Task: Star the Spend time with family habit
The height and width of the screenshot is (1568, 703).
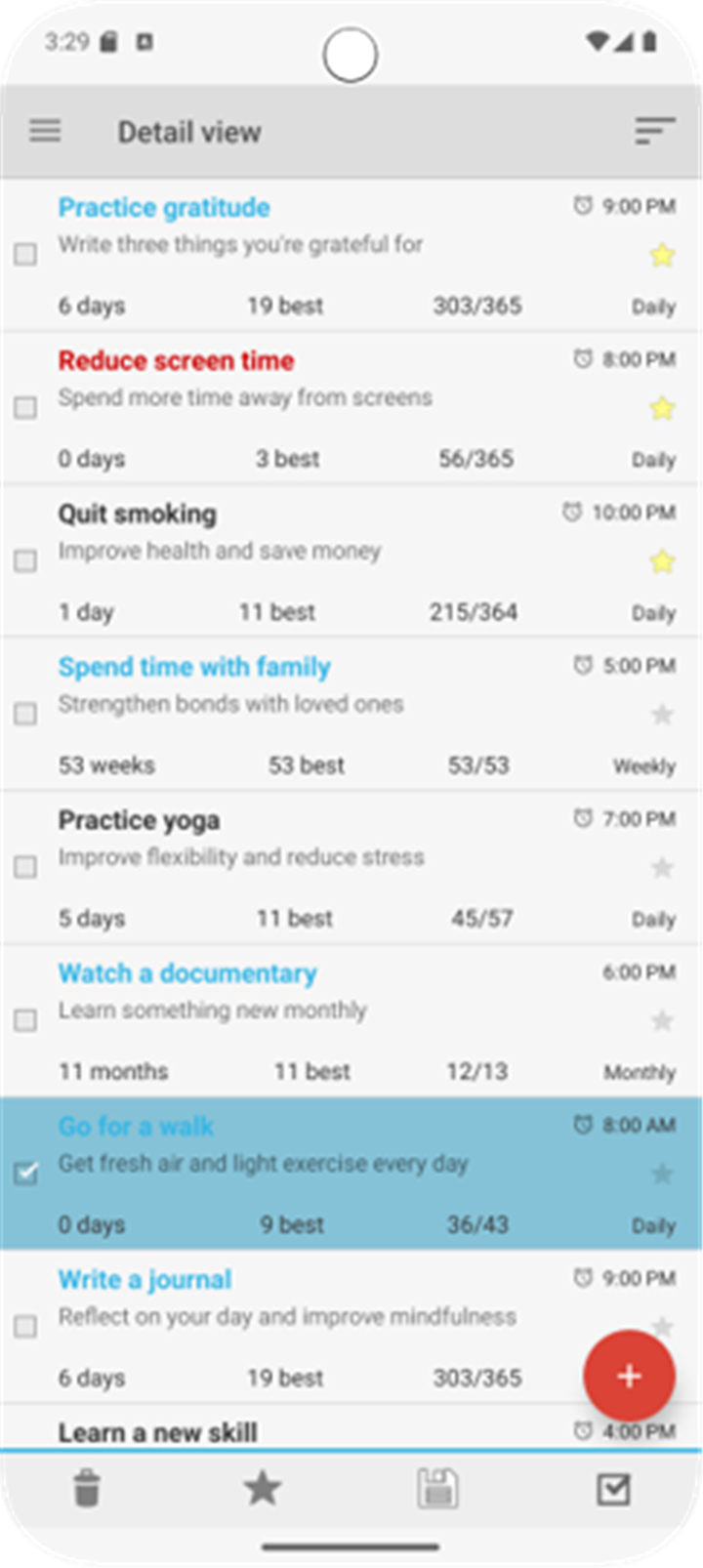Action: 662,715
